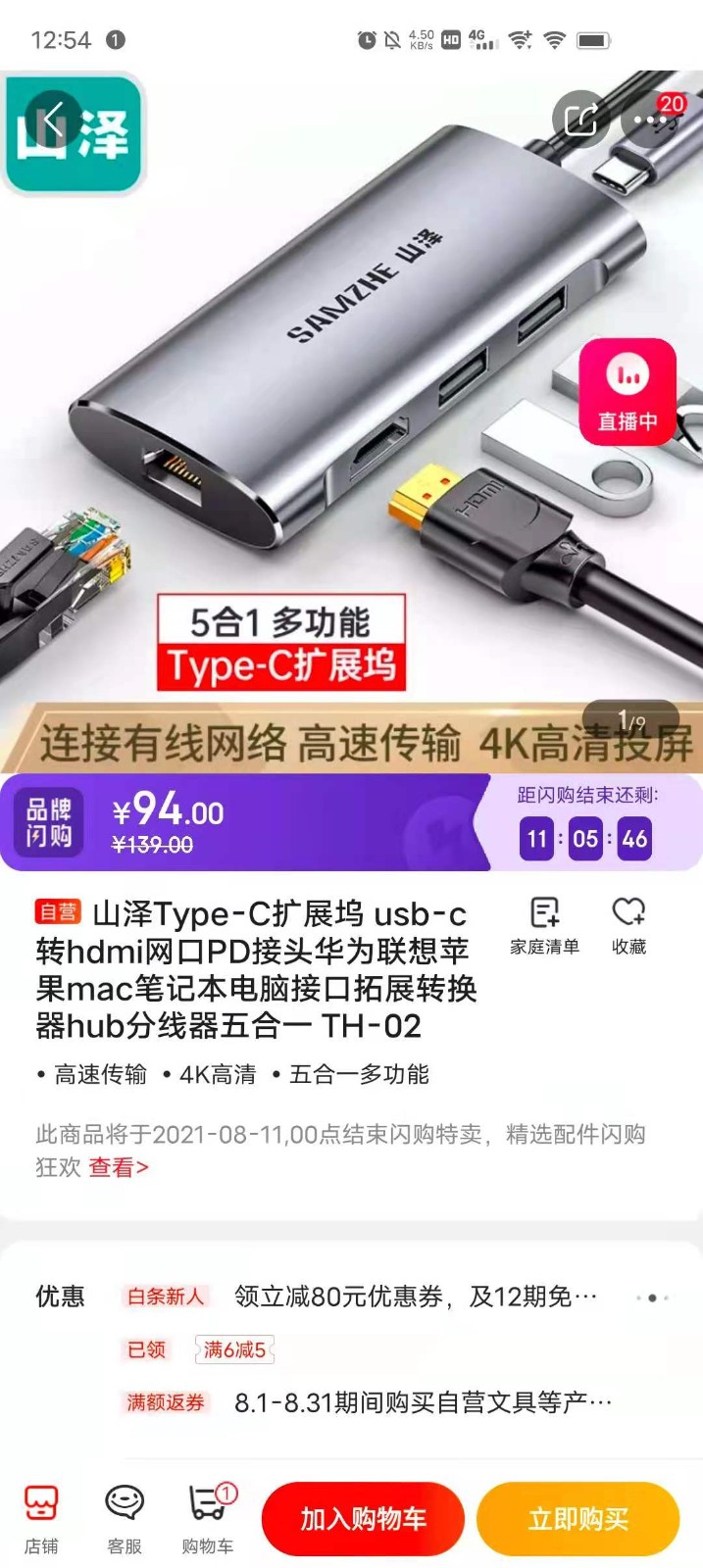
Task: Tap the 查看 link for the flash sale
Action: tap(119, 1167)
